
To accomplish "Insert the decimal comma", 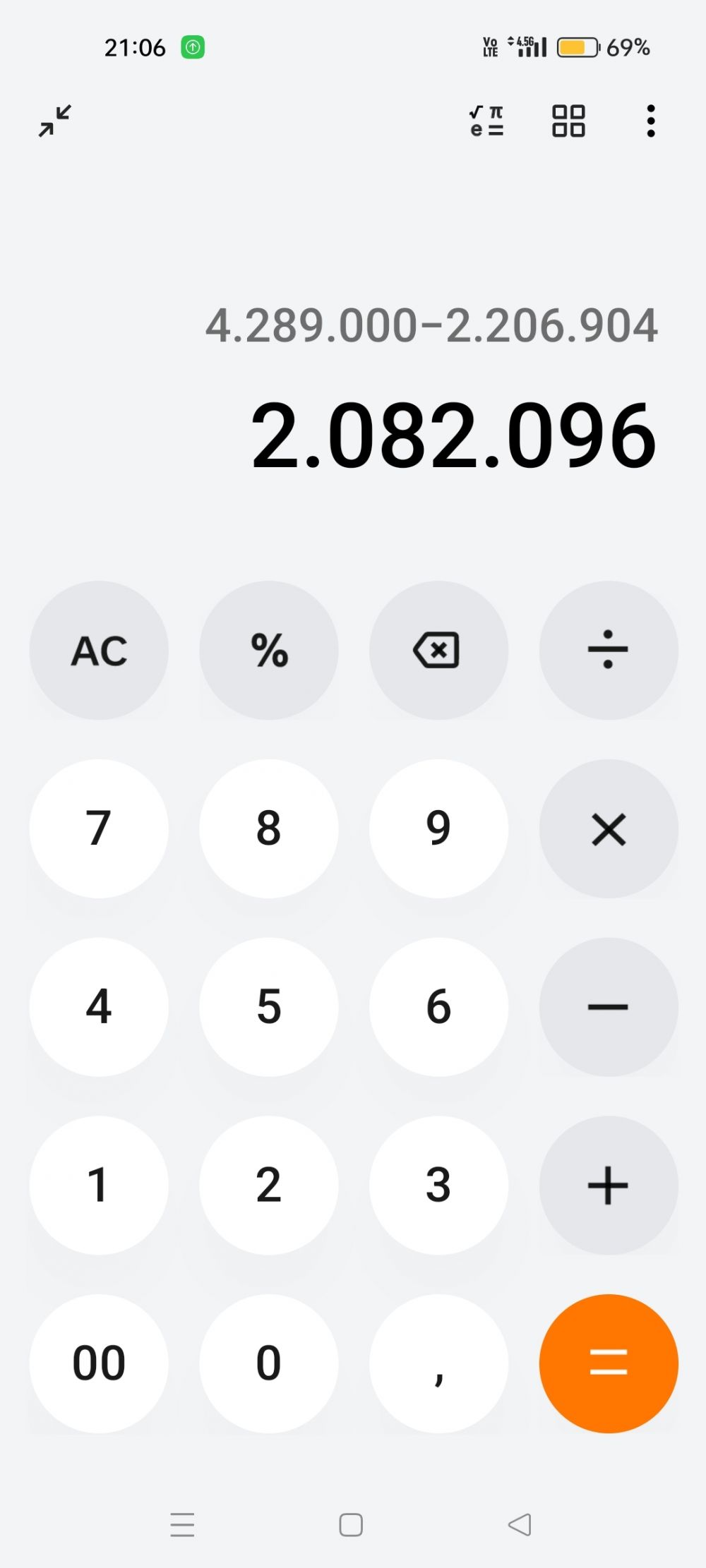I will [438, 1363].
